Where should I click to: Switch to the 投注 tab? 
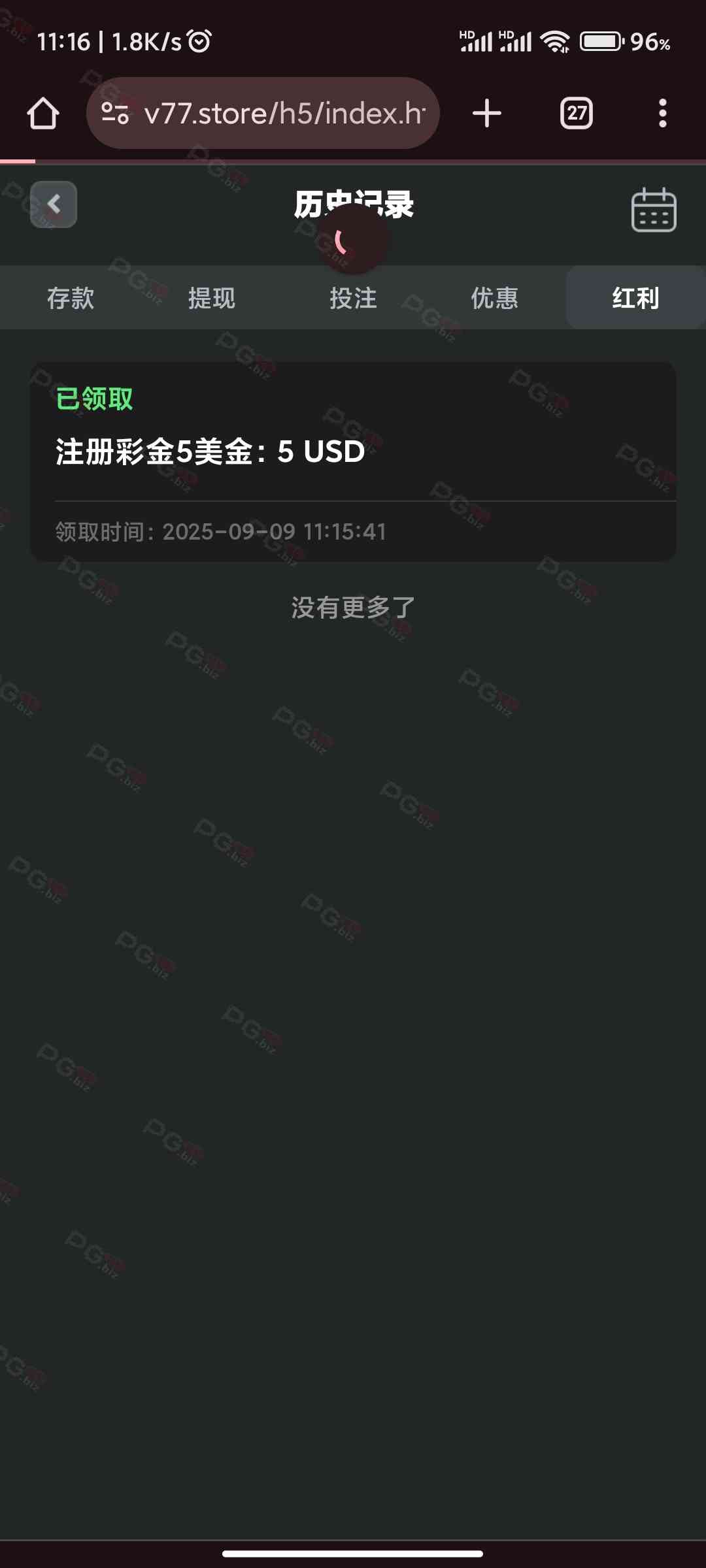point(353,298)
